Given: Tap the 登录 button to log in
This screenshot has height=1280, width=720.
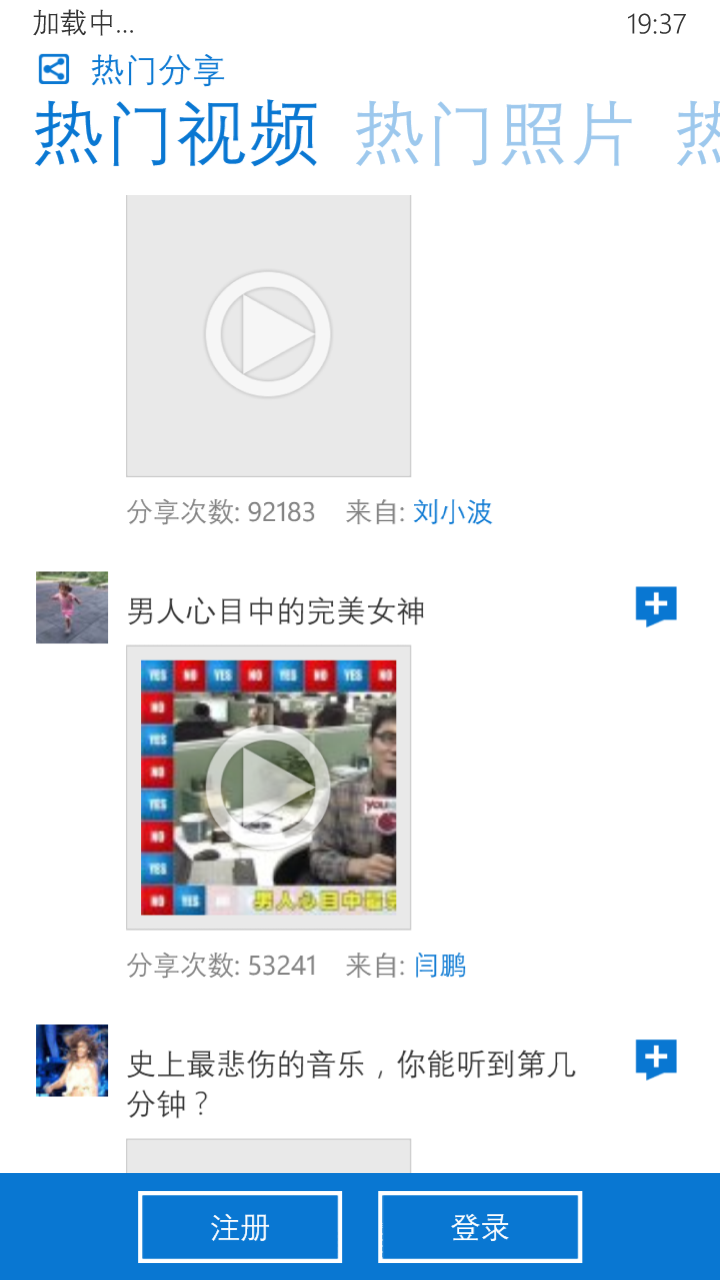Looking at the screenshot, I should (480, 1227).
